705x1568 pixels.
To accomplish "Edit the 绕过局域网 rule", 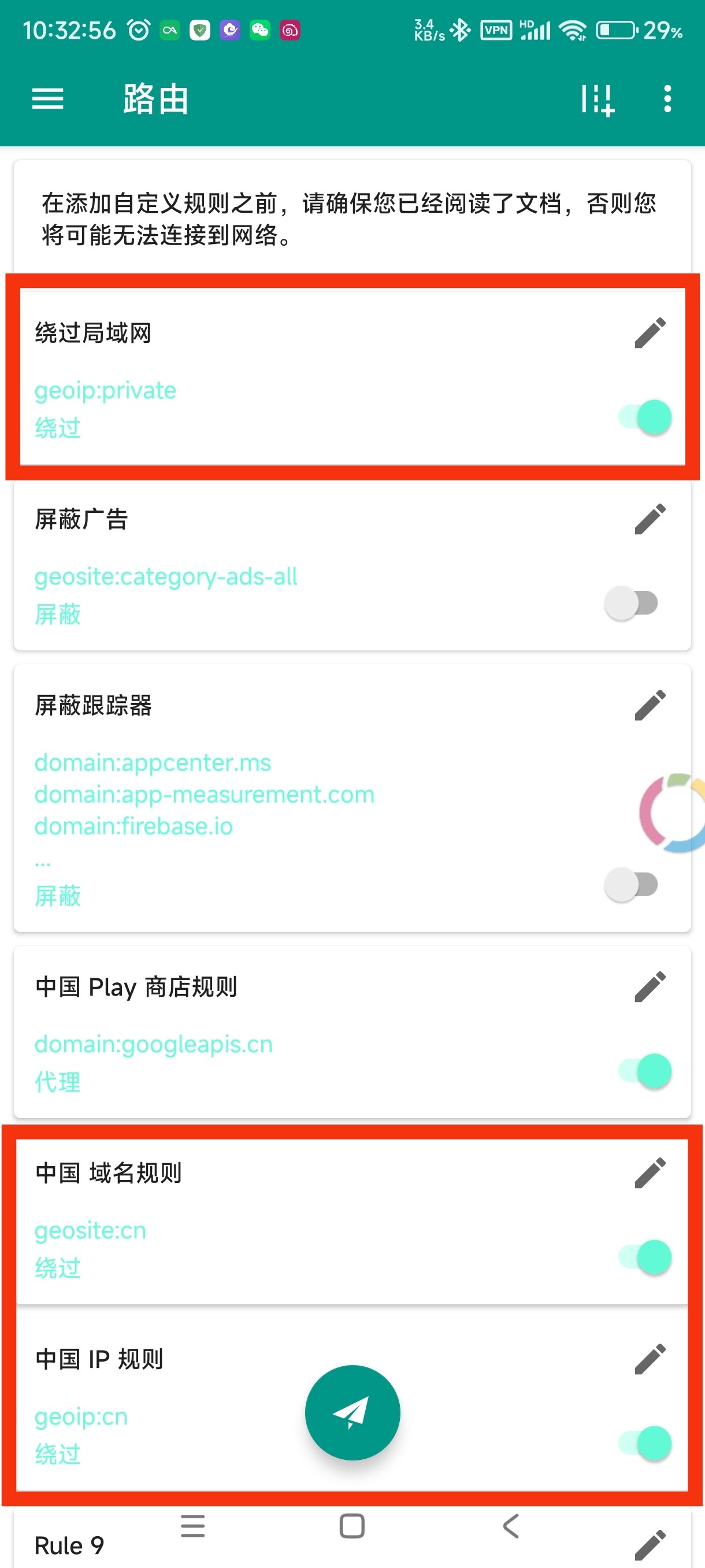I will [x=650, y=333].
